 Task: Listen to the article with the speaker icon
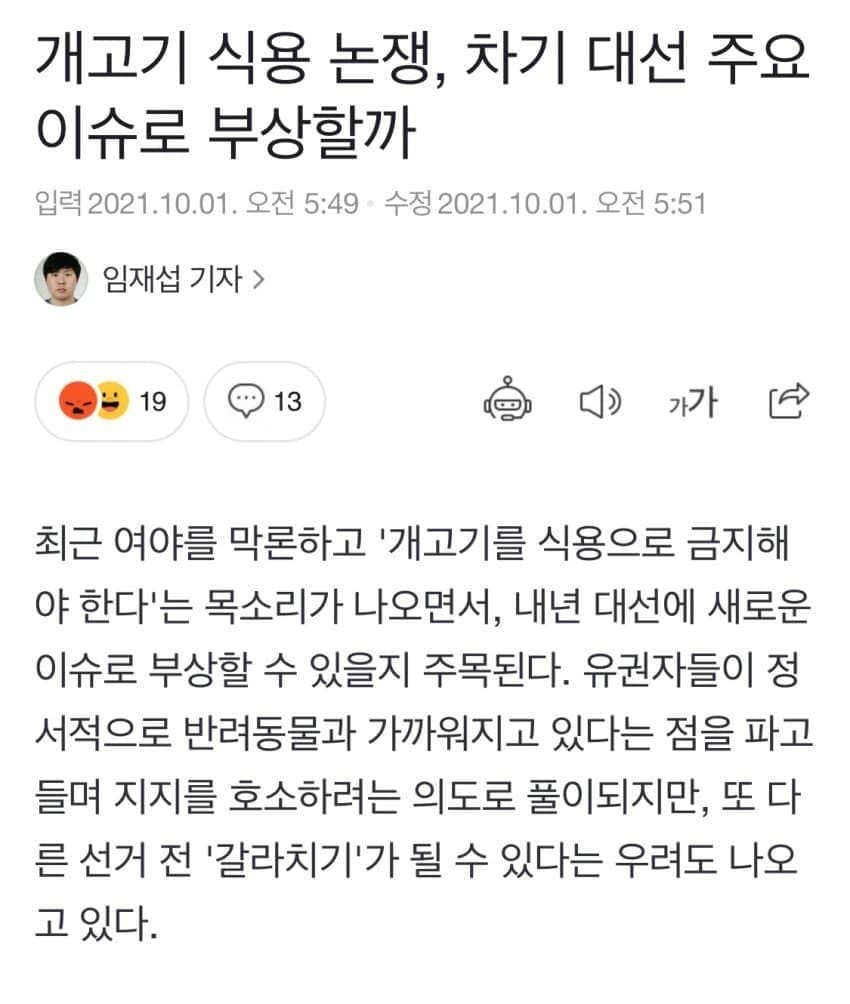pyautogui.click(x=600, y=402)
